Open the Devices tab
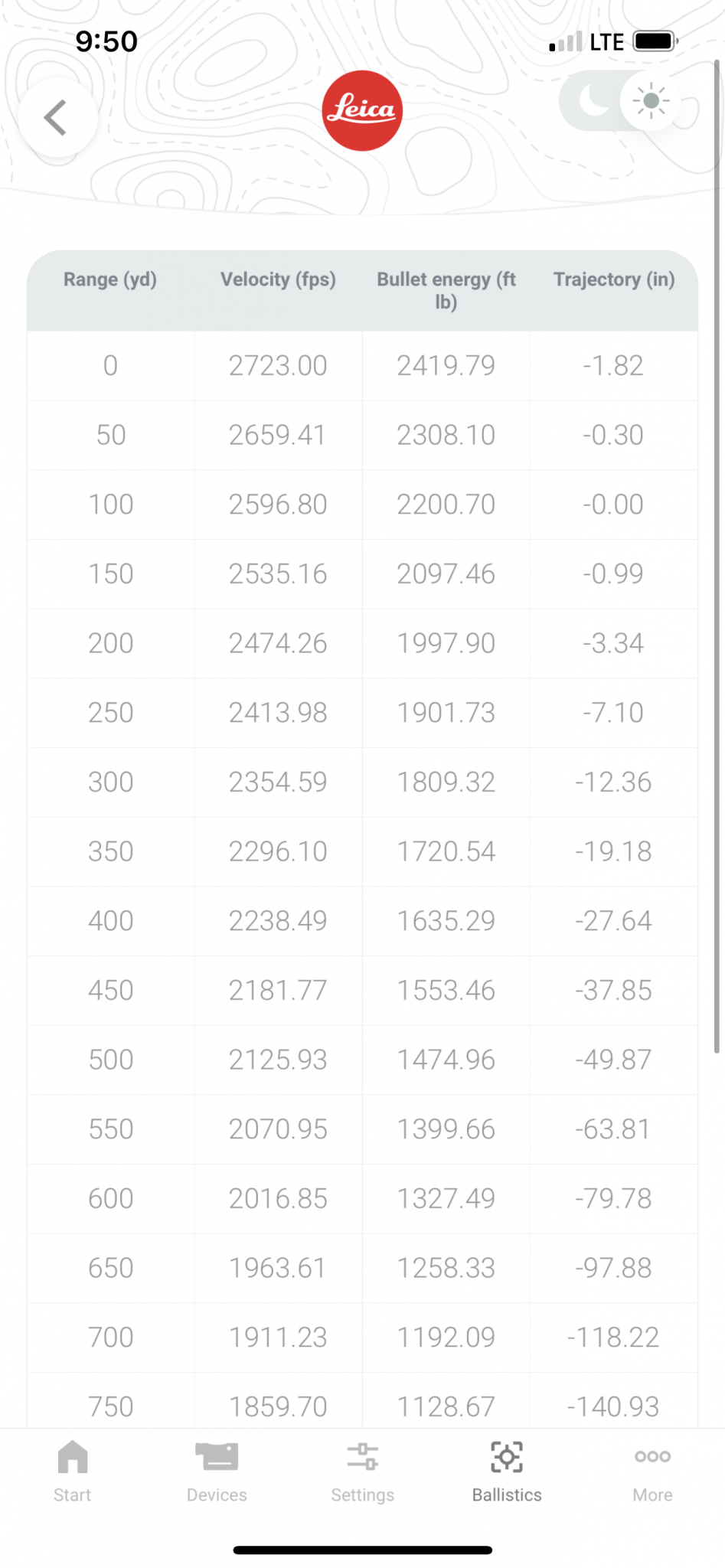The height and width of the screenshot is (1568, 725). point(217,1471)
